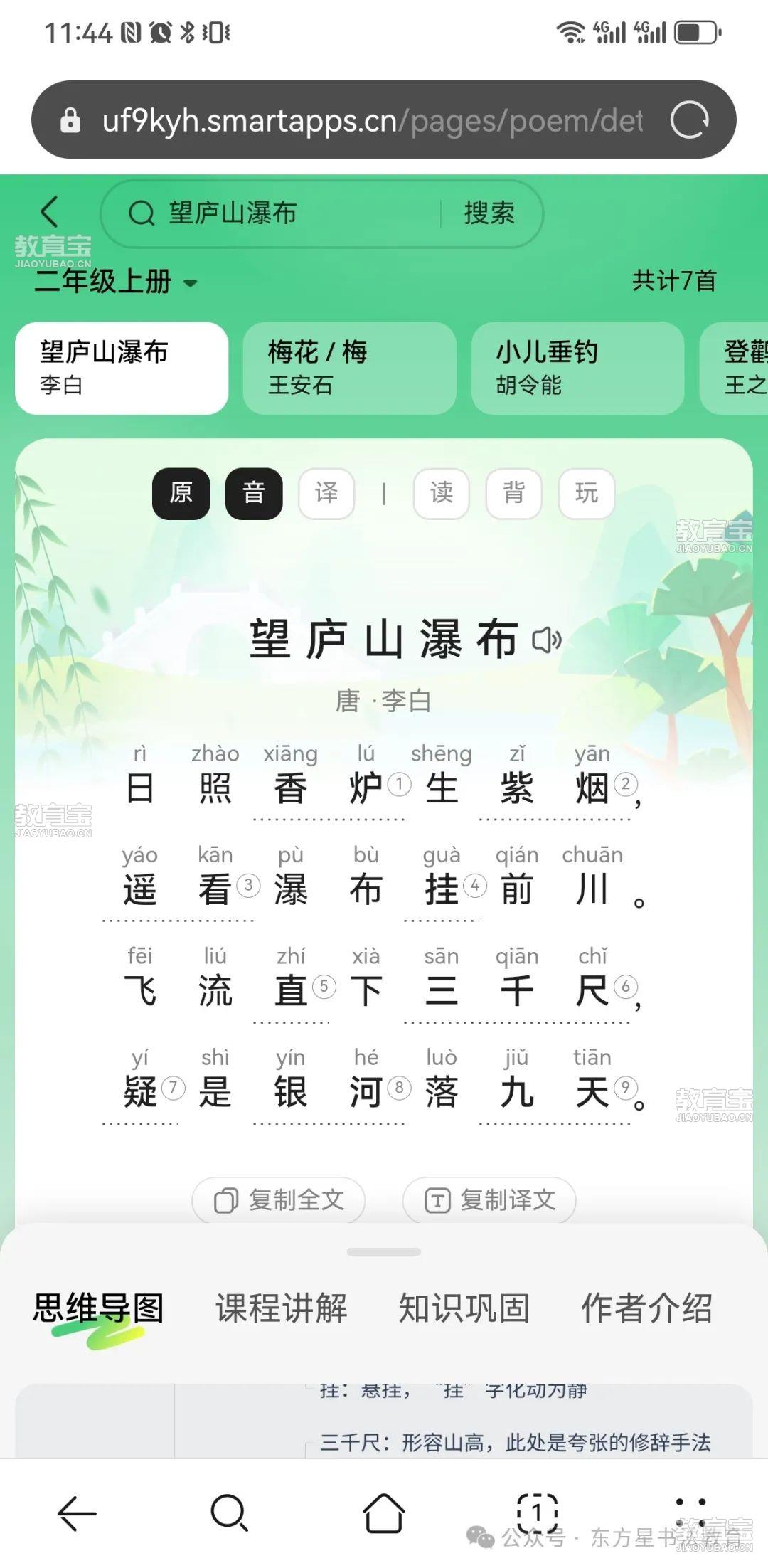Image resolution: width=768 pixels, height=1568 pixels.
Task: Open the 二年级上册 grade dropdown
Action: click(x=115, y=282)
